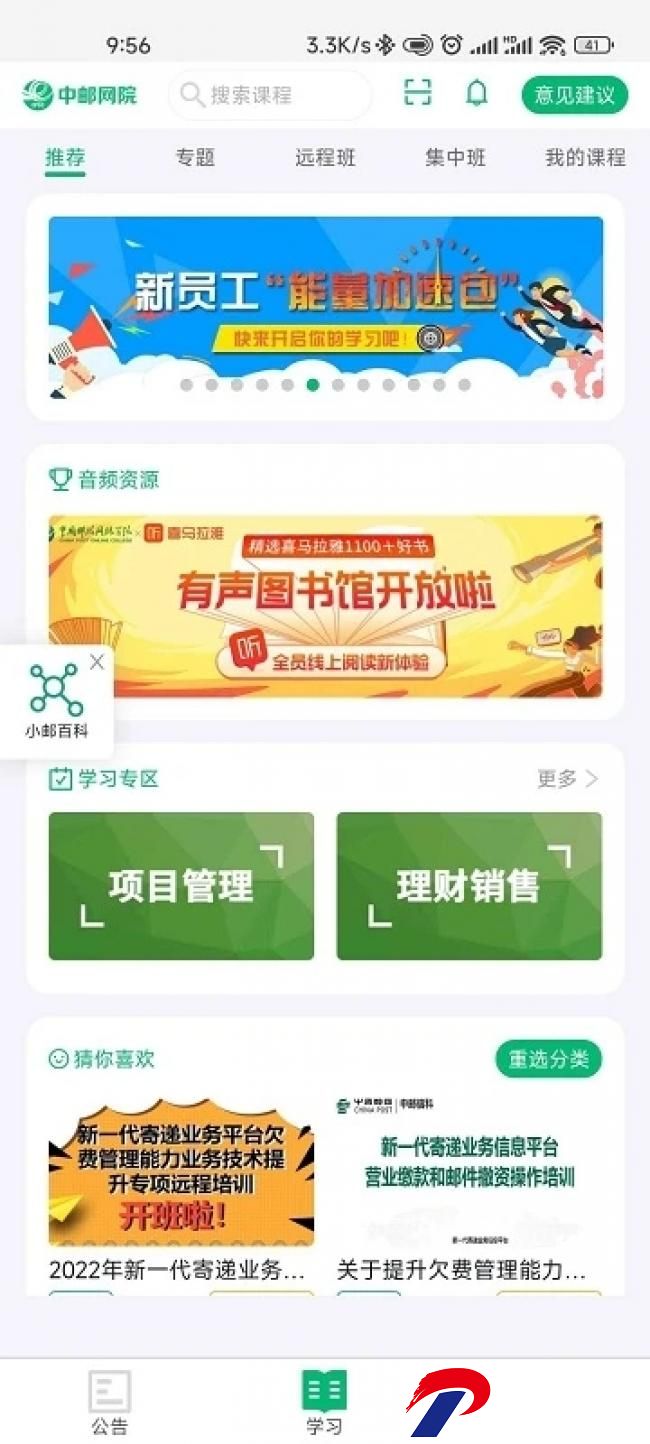This screenshot has height=1444, width=650.
Task: Tap 更多 in the 学习专区 section
Action: (x=567, y=778)
